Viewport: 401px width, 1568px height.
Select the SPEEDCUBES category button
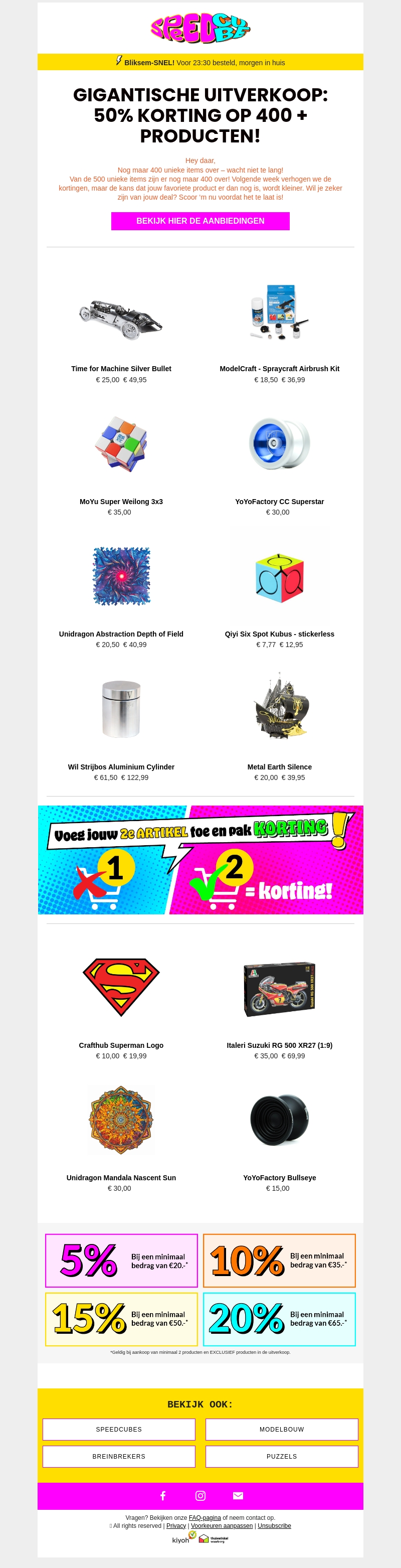point(119,1429)
